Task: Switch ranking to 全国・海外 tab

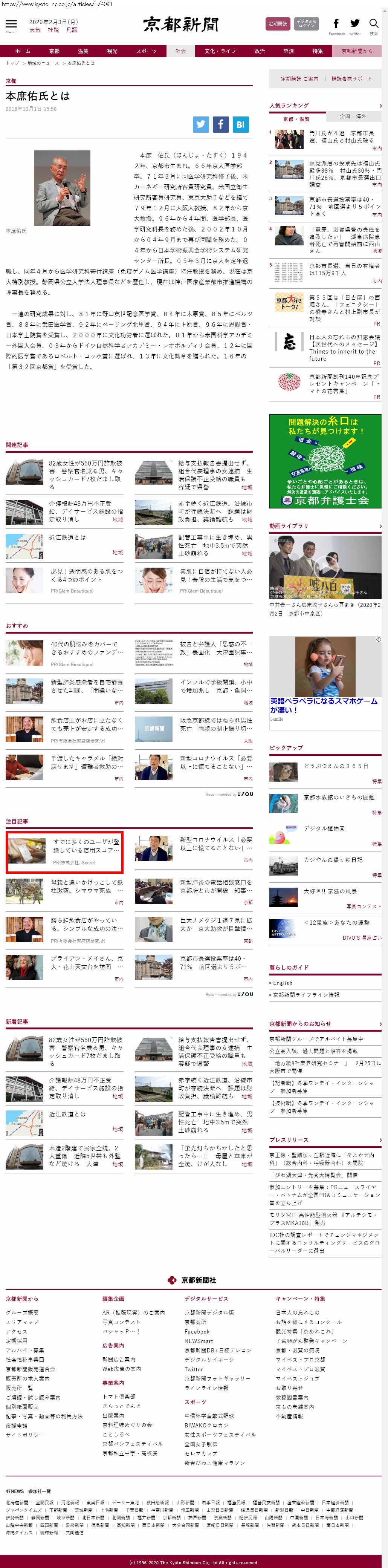Action: click(353, 116)
